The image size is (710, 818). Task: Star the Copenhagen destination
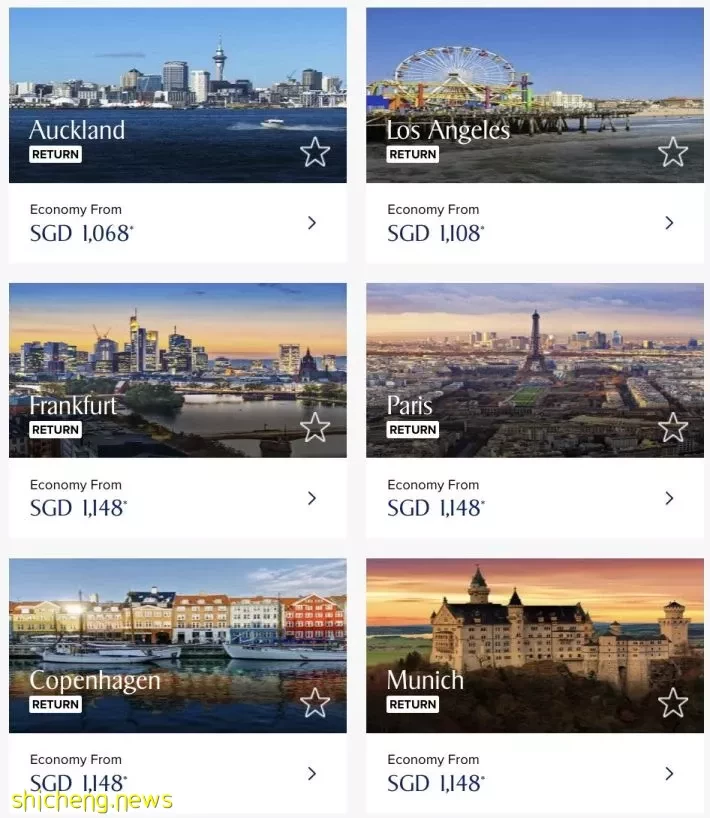click(315, 702)
